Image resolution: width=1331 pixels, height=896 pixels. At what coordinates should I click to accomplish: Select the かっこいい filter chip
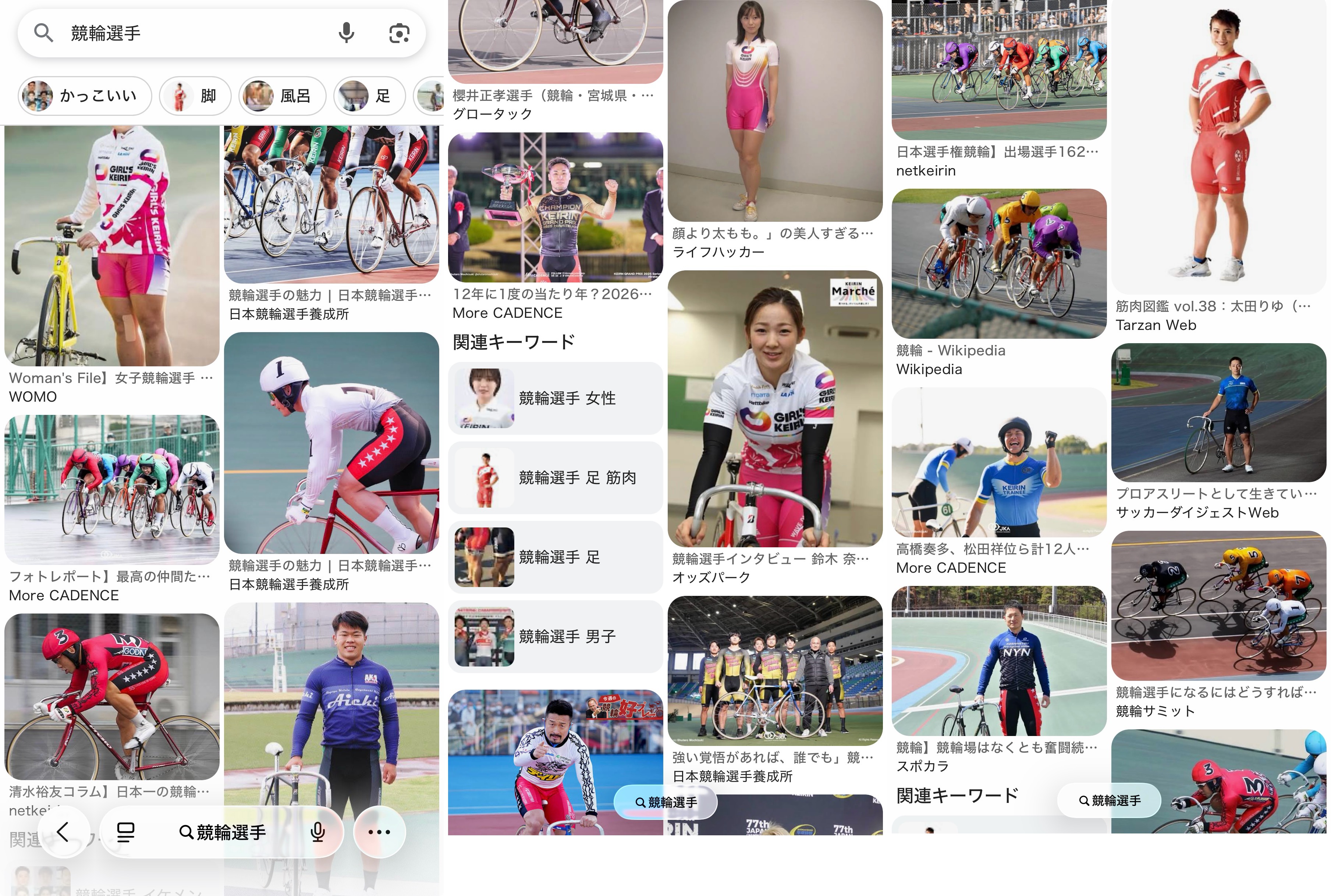[x=85, y=95]
